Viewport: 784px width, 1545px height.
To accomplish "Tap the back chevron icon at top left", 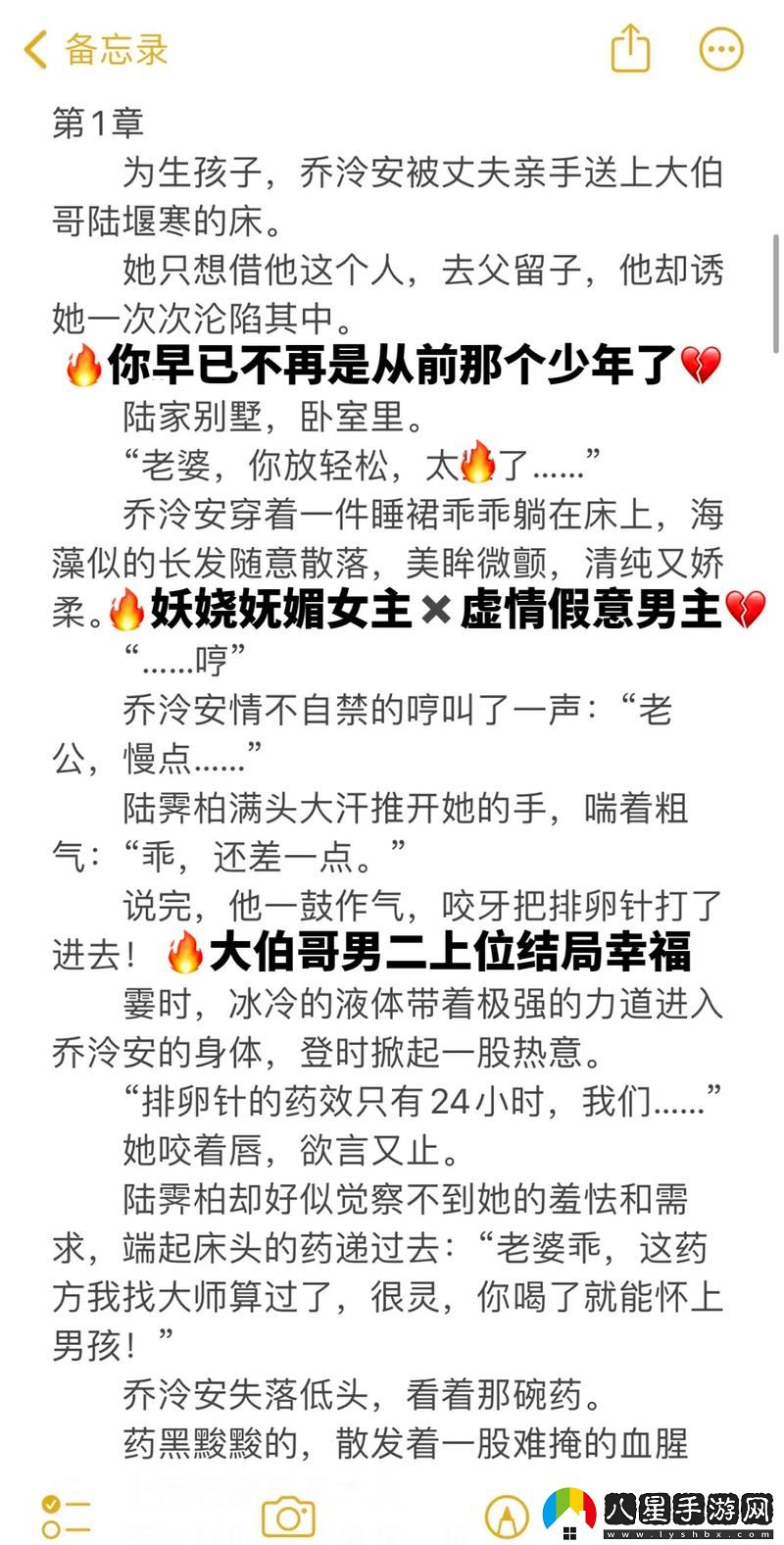I will pos(32,47).
